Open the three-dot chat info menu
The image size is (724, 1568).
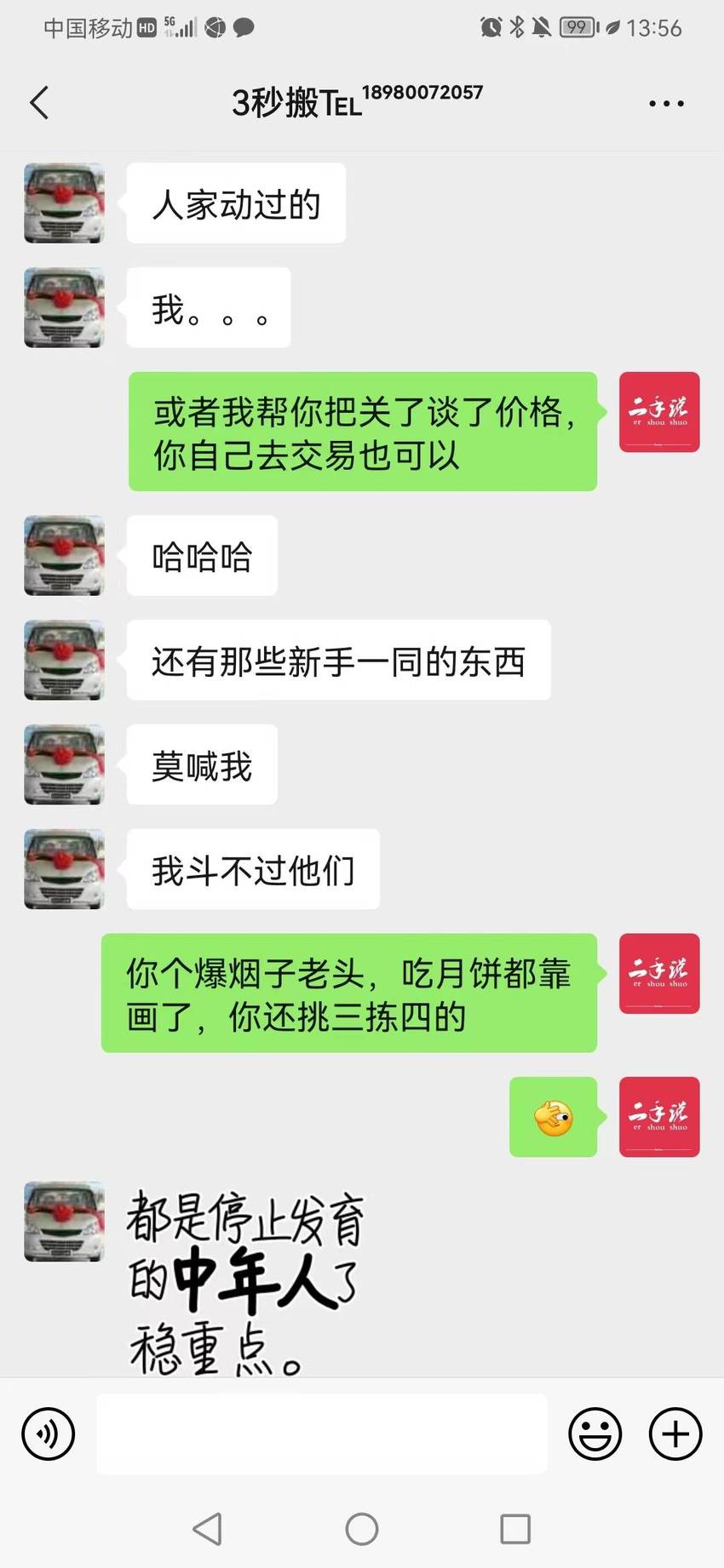click(666, 104)
